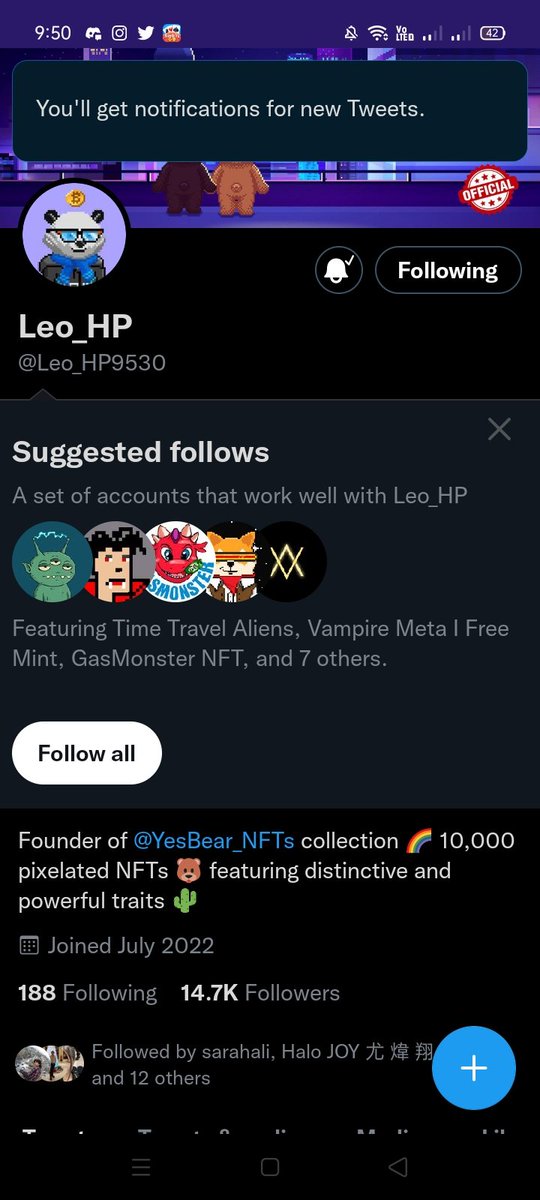Screen dimensions: 540x1200
Task: Compose a new tweet with the plus button
Action: 474,1068
